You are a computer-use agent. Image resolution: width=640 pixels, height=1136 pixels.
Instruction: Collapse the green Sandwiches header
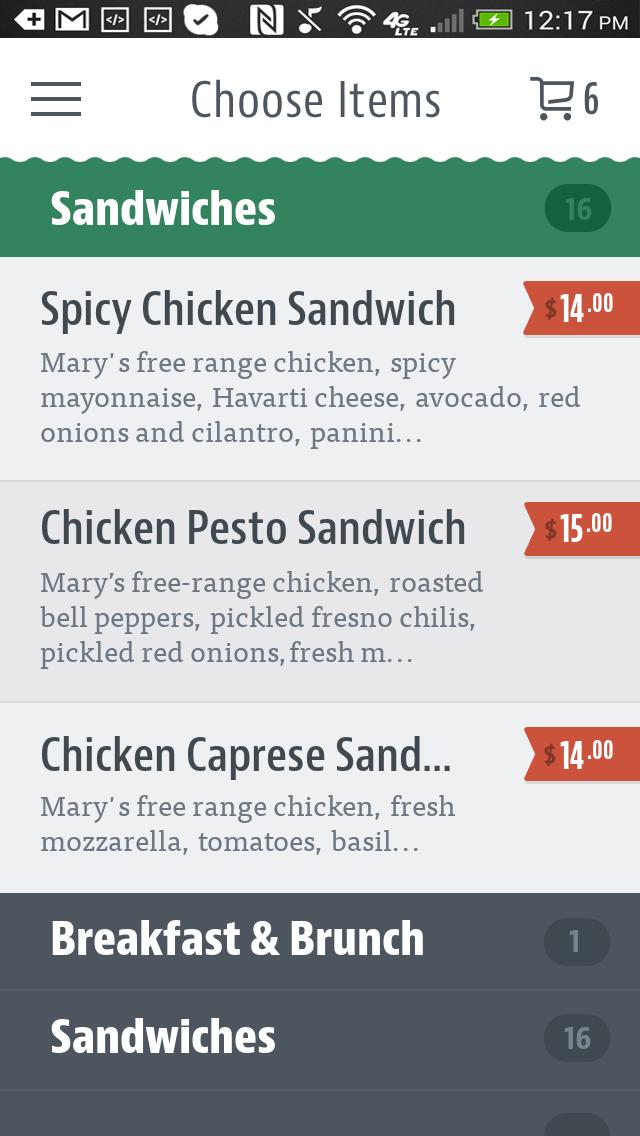(320, 209)
